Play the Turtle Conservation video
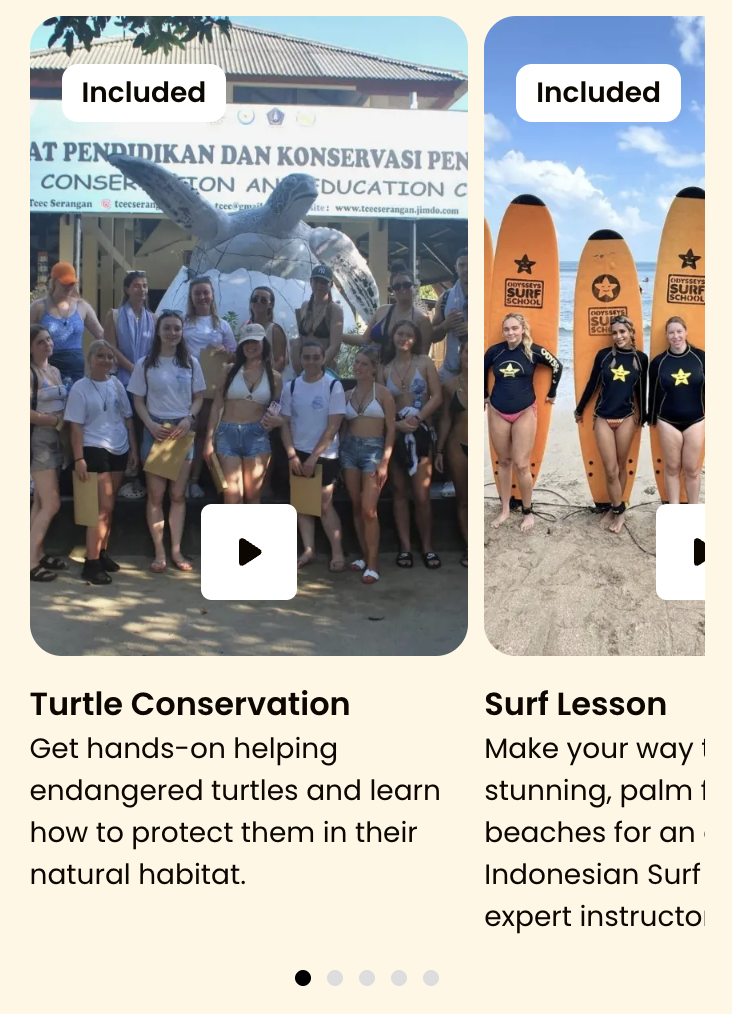The width and height of the screenshot is (732, 1014). 249,552
